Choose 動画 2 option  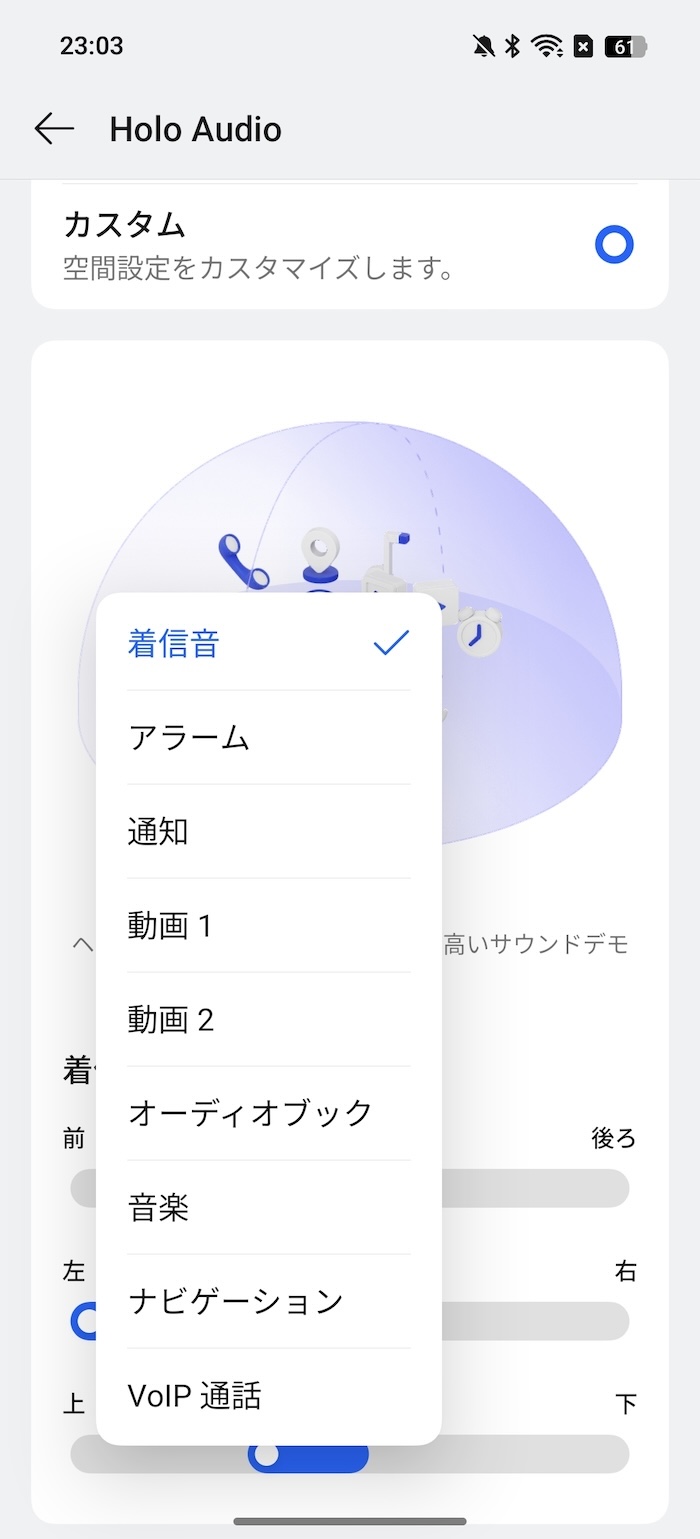268,1020
